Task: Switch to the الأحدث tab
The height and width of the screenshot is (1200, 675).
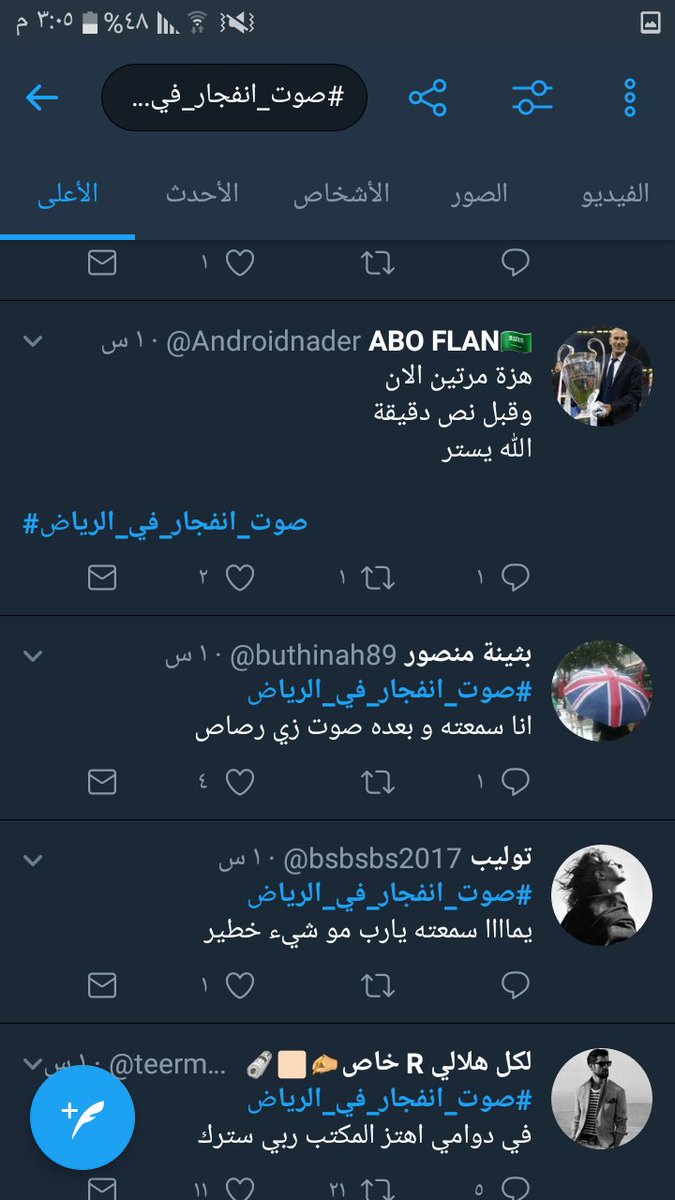Action: (x=202, y=193)
